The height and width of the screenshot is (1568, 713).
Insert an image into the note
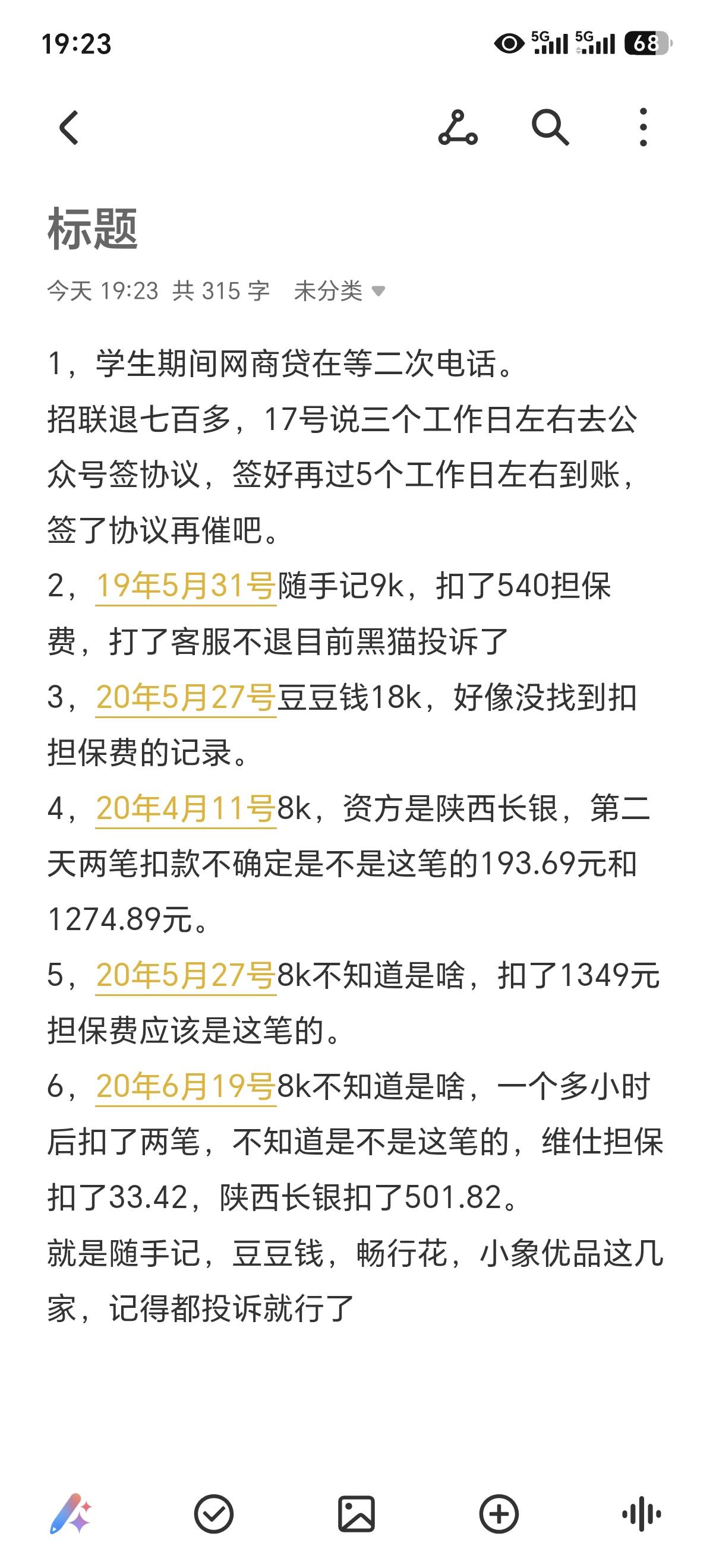coord(356,1514)
